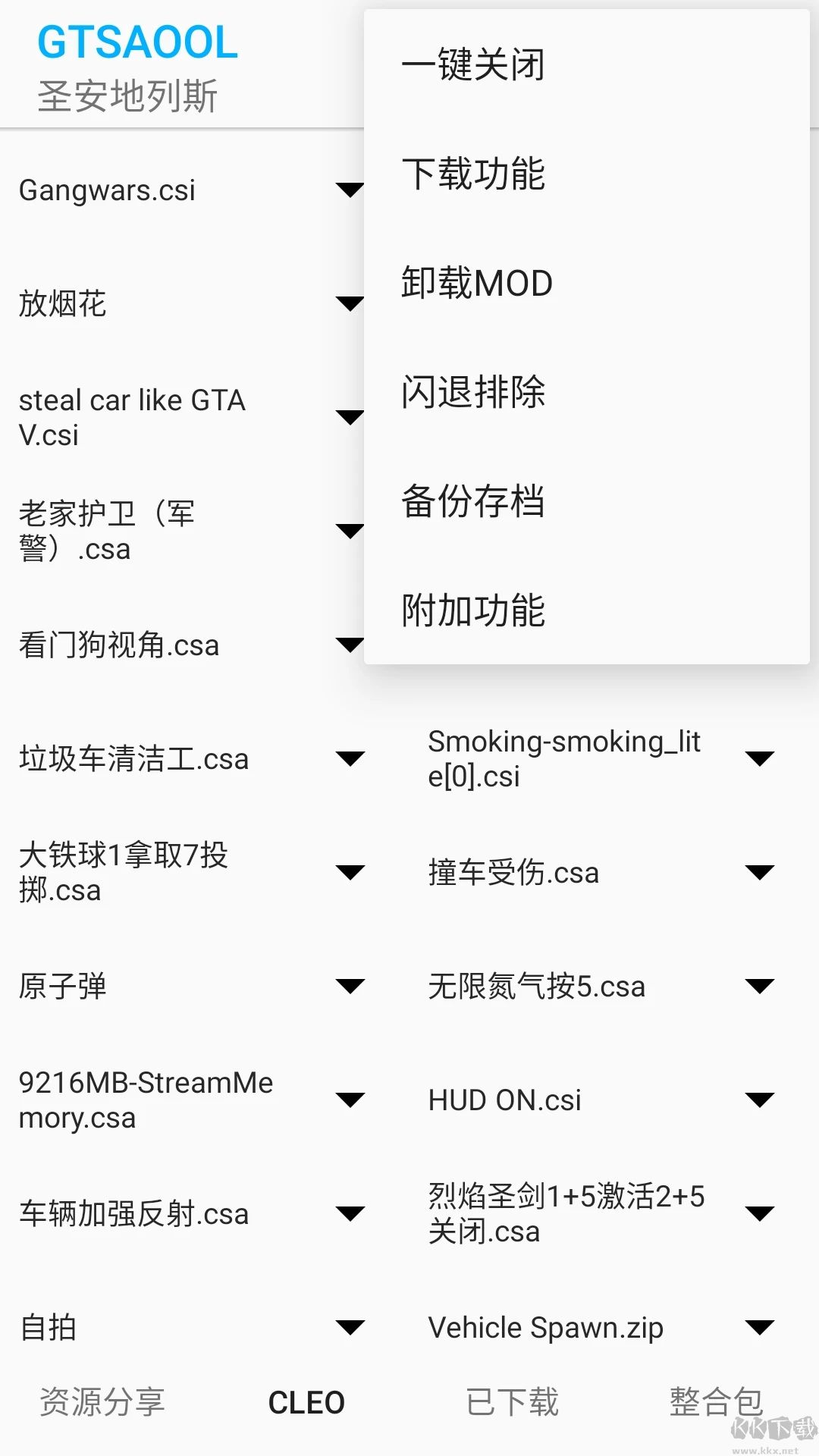Open the HUD ON.csi dropdown
Image resolution: width=819 pixels, height=1456 pixels.
point(759,1100)
